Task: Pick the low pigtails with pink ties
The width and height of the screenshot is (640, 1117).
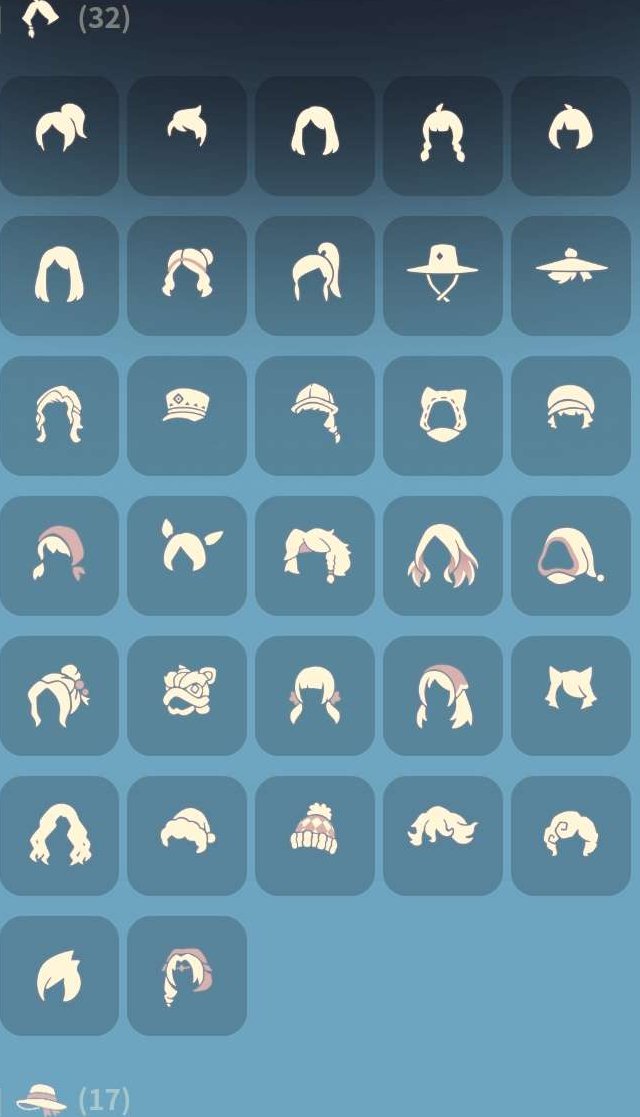Action: [315, 695]
